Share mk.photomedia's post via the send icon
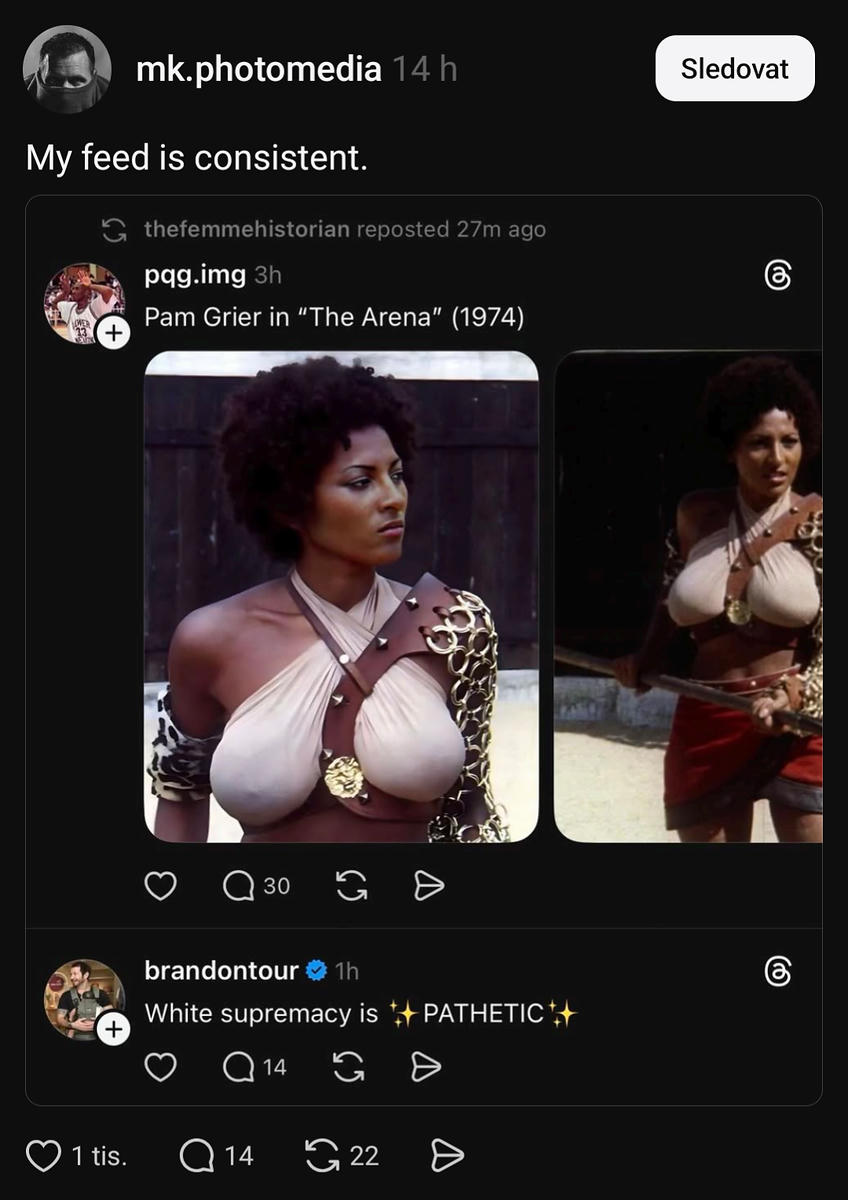This screenshot has height=1200, width=848. pyautogui.click(x=446, y=1156)
